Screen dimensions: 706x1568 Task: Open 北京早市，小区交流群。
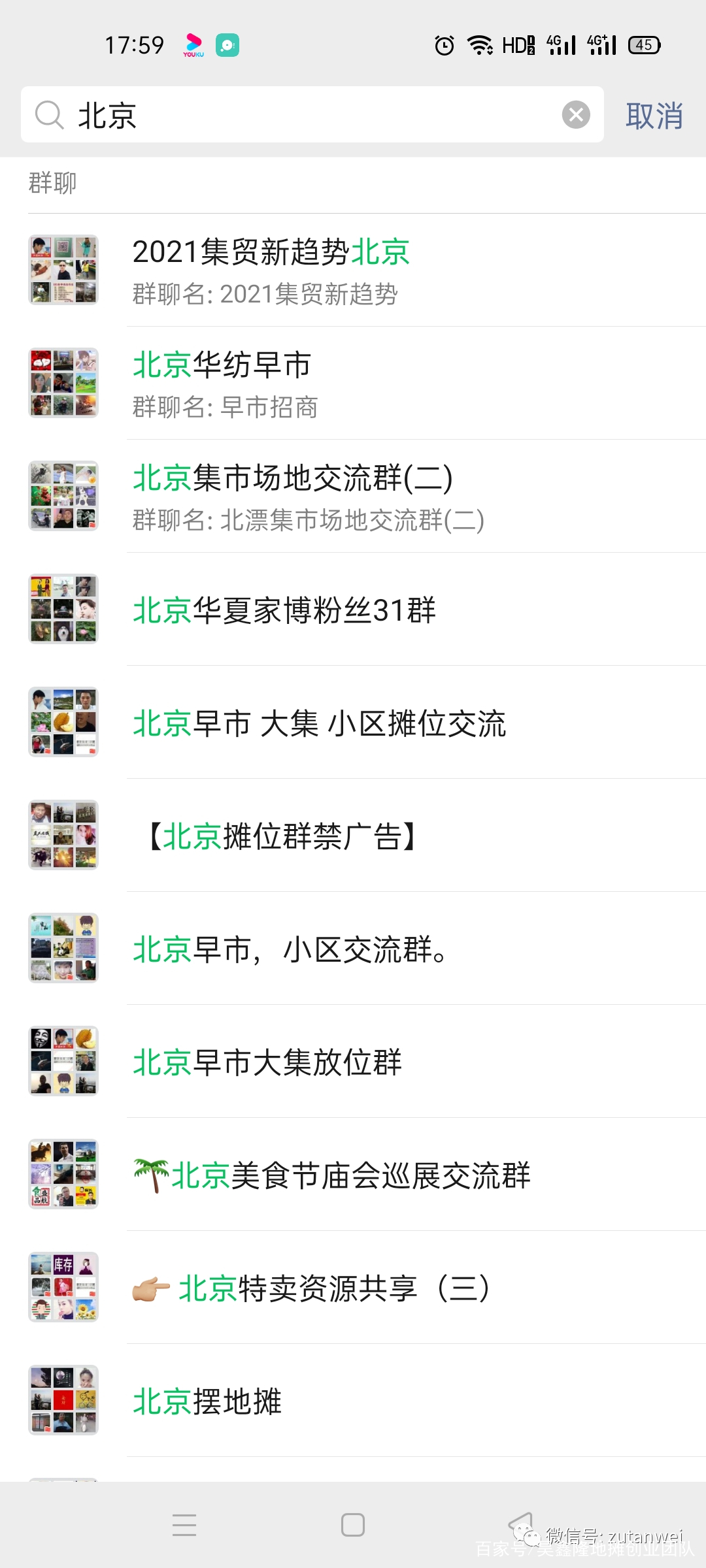(366, 949)
